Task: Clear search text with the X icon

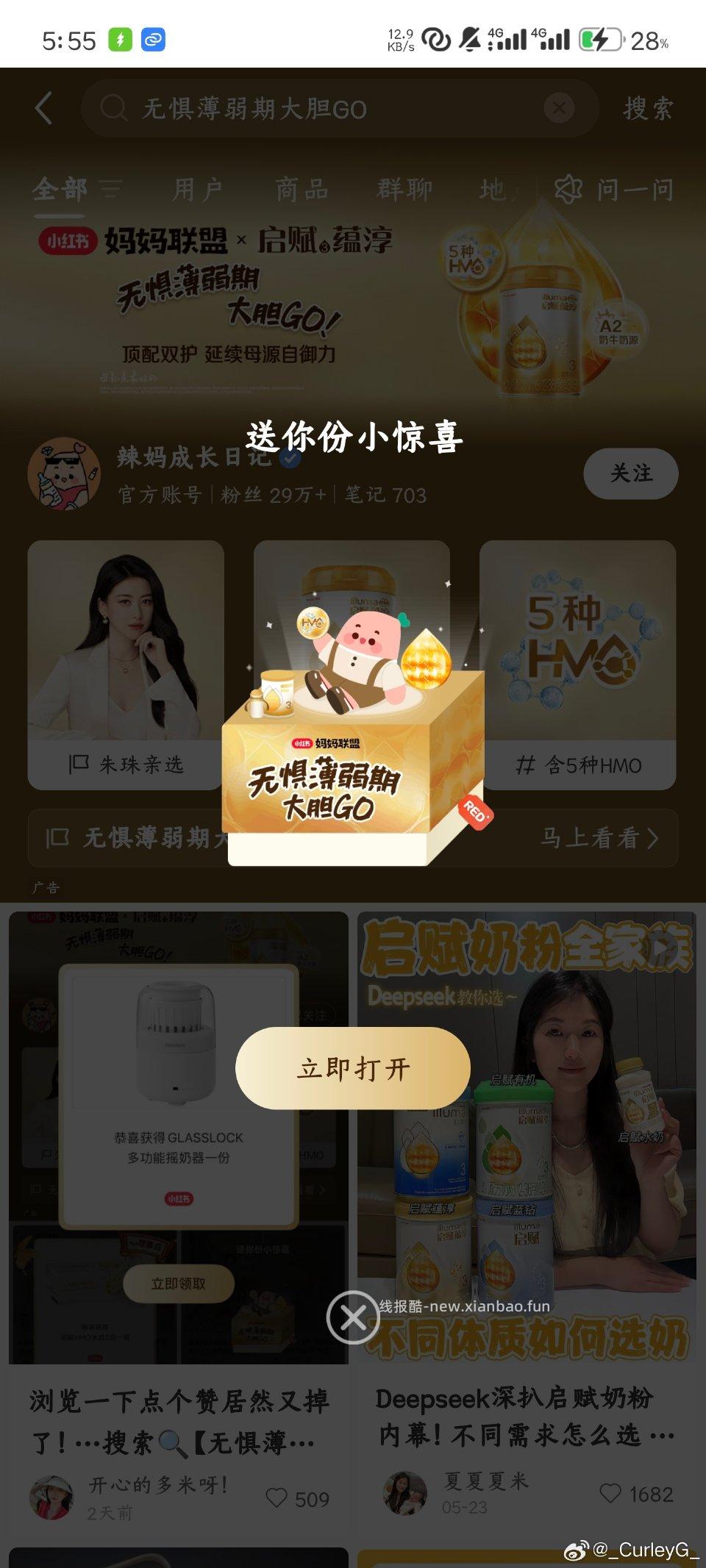Action: click(560, 108)
